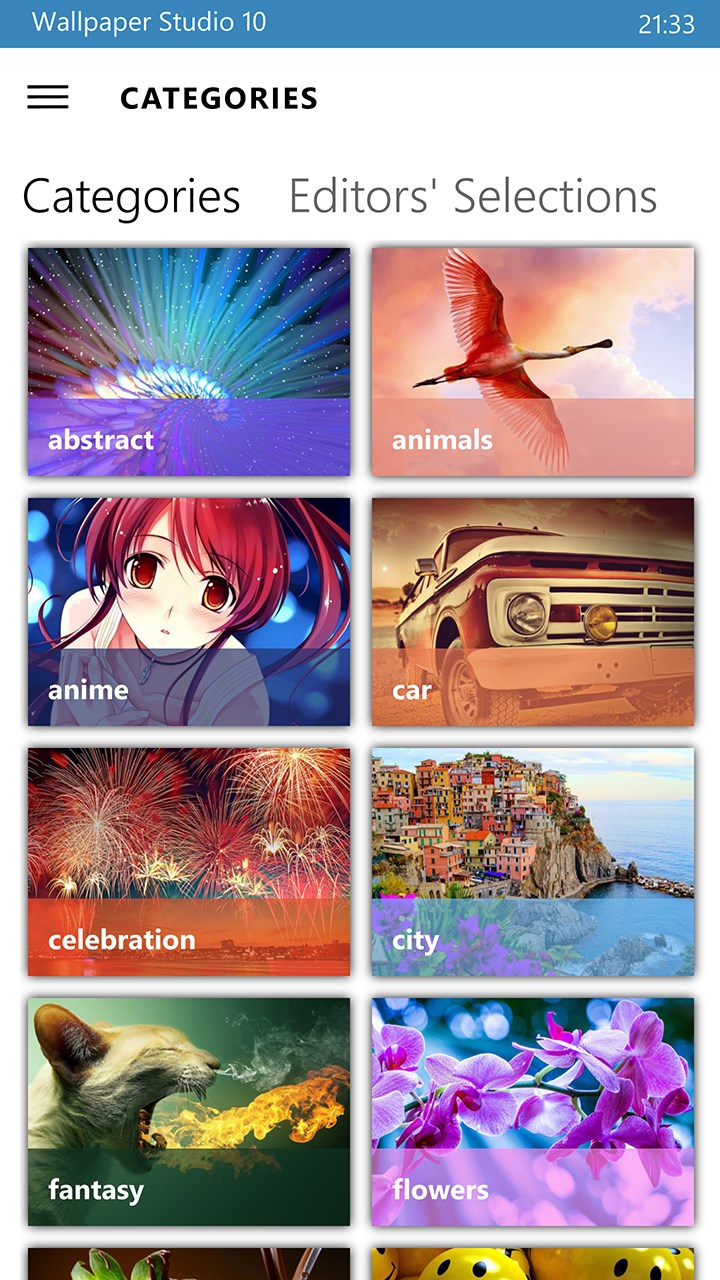
Task: Open the abstract wallpaper category
Action: [x=189, y=361]
